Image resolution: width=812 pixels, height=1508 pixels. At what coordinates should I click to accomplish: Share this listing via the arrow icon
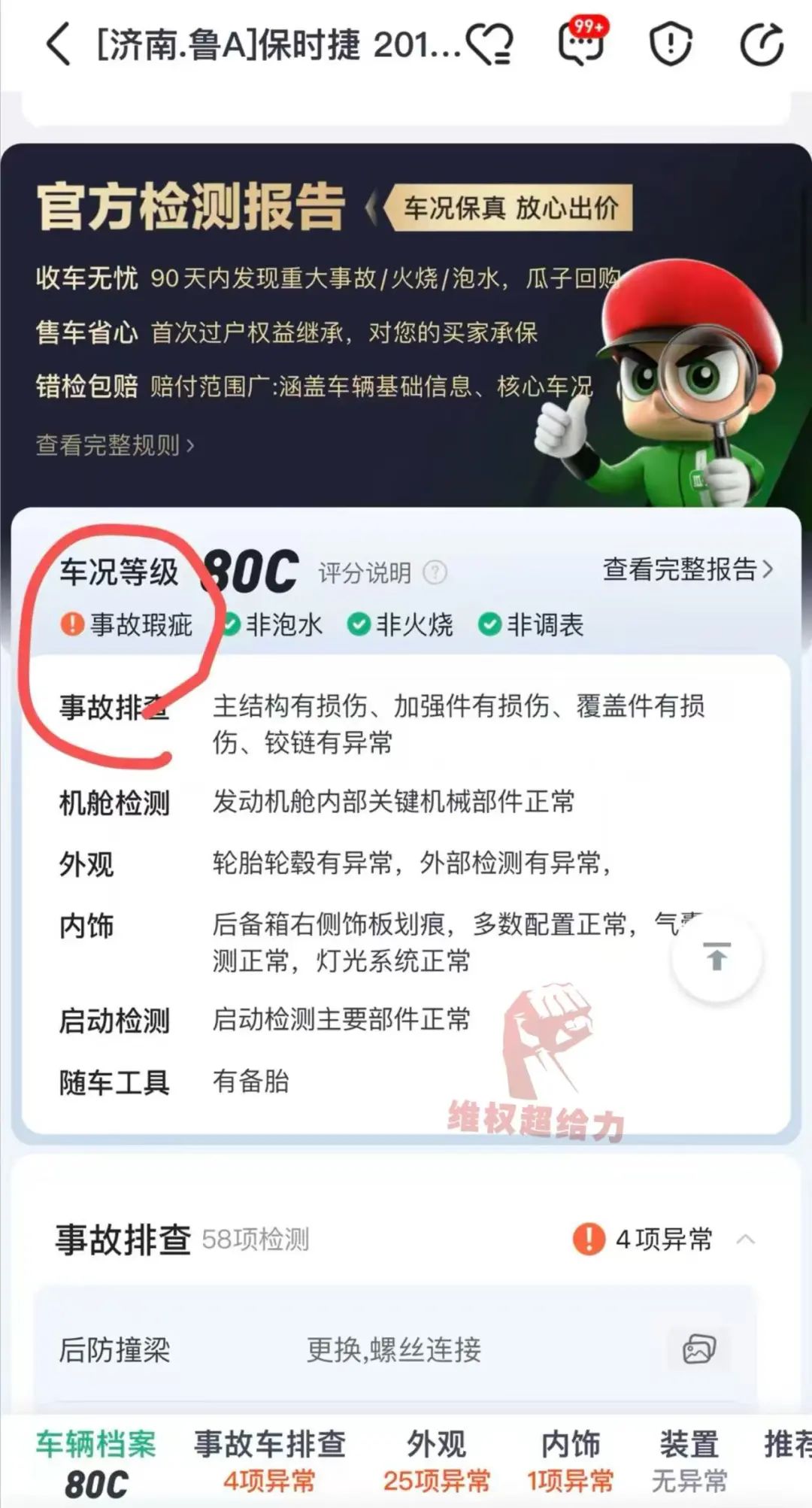pyautogui.click(x=761, y=45)
